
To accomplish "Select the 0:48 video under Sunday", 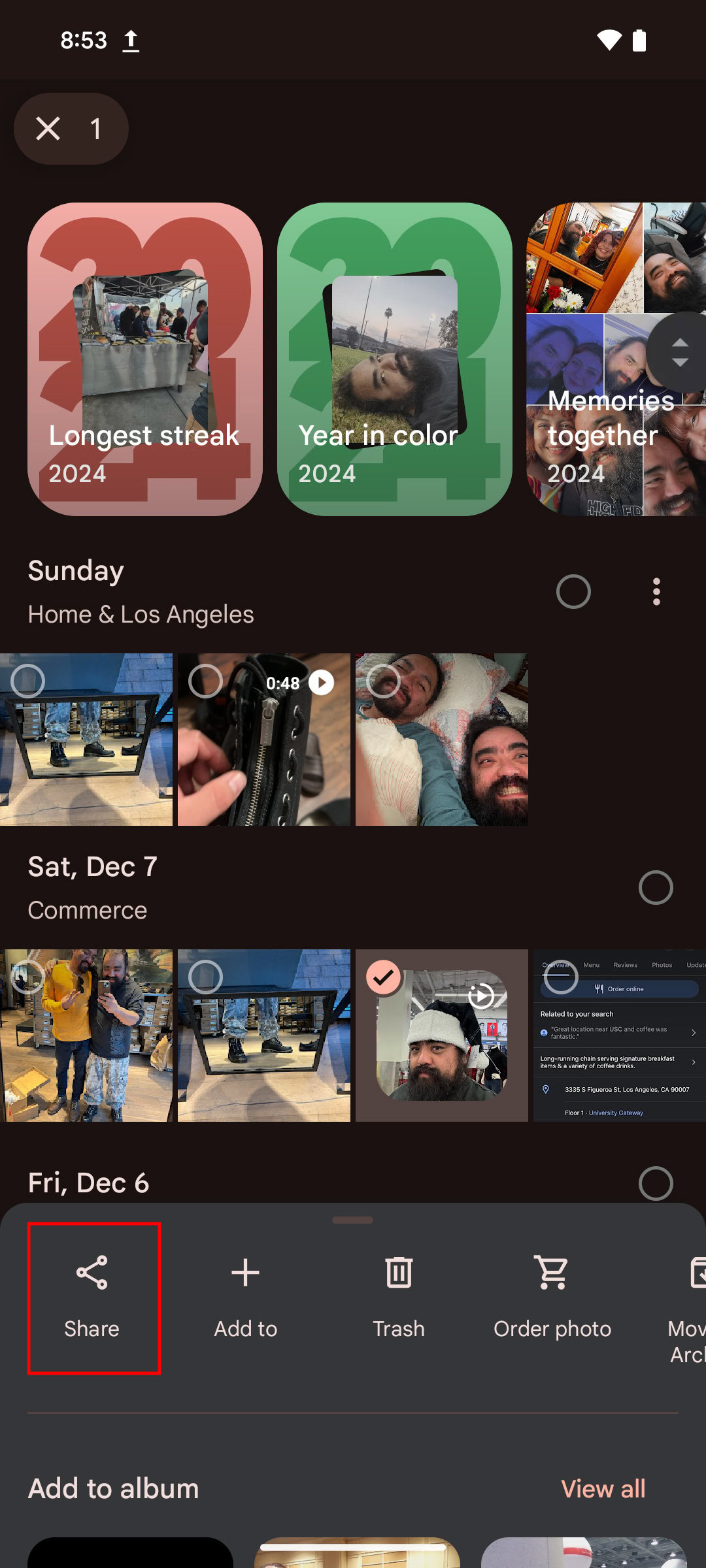I will (x=205, y=681).
